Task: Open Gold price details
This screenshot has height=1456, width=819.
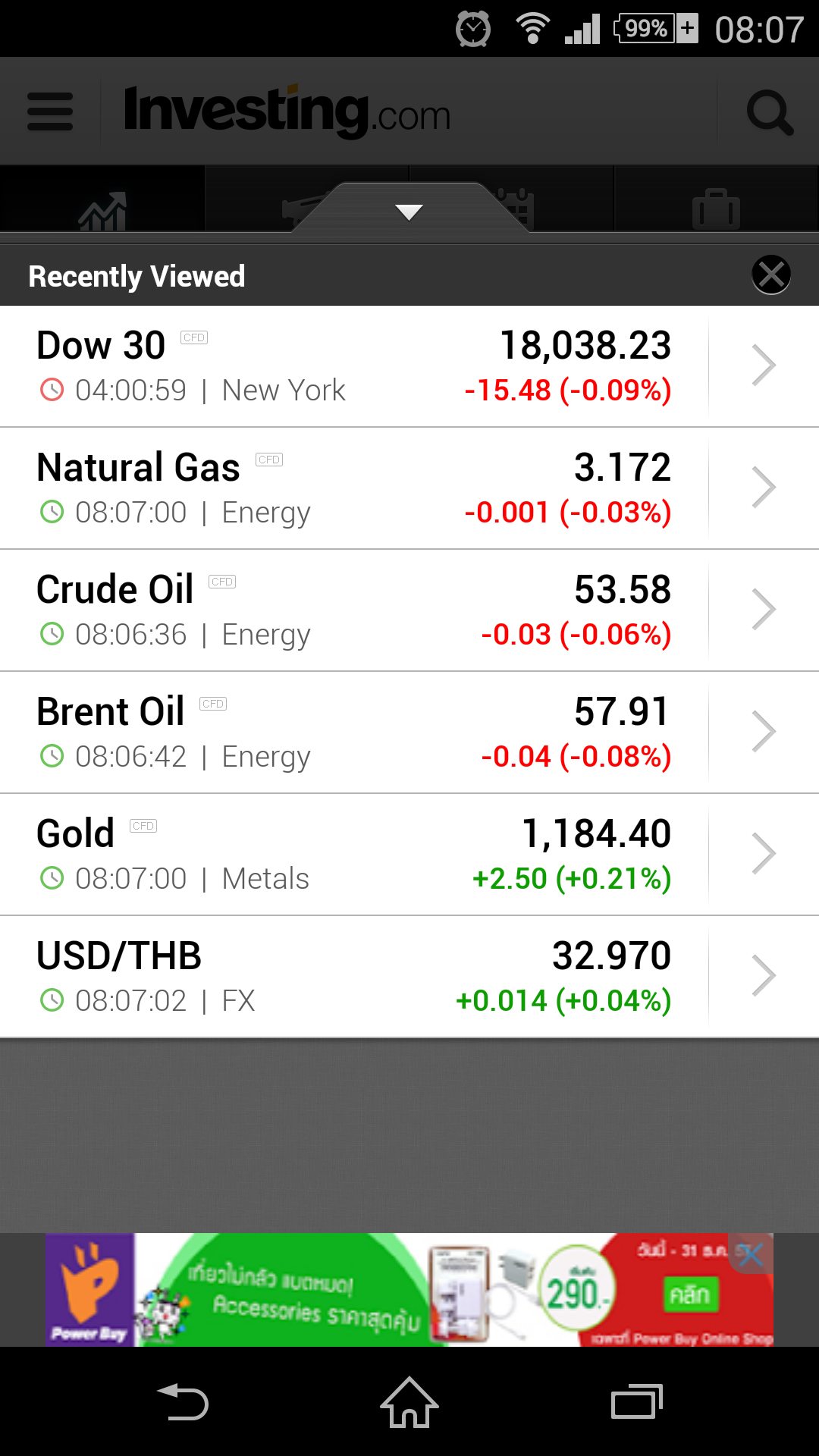Action: tap(409, 855)
